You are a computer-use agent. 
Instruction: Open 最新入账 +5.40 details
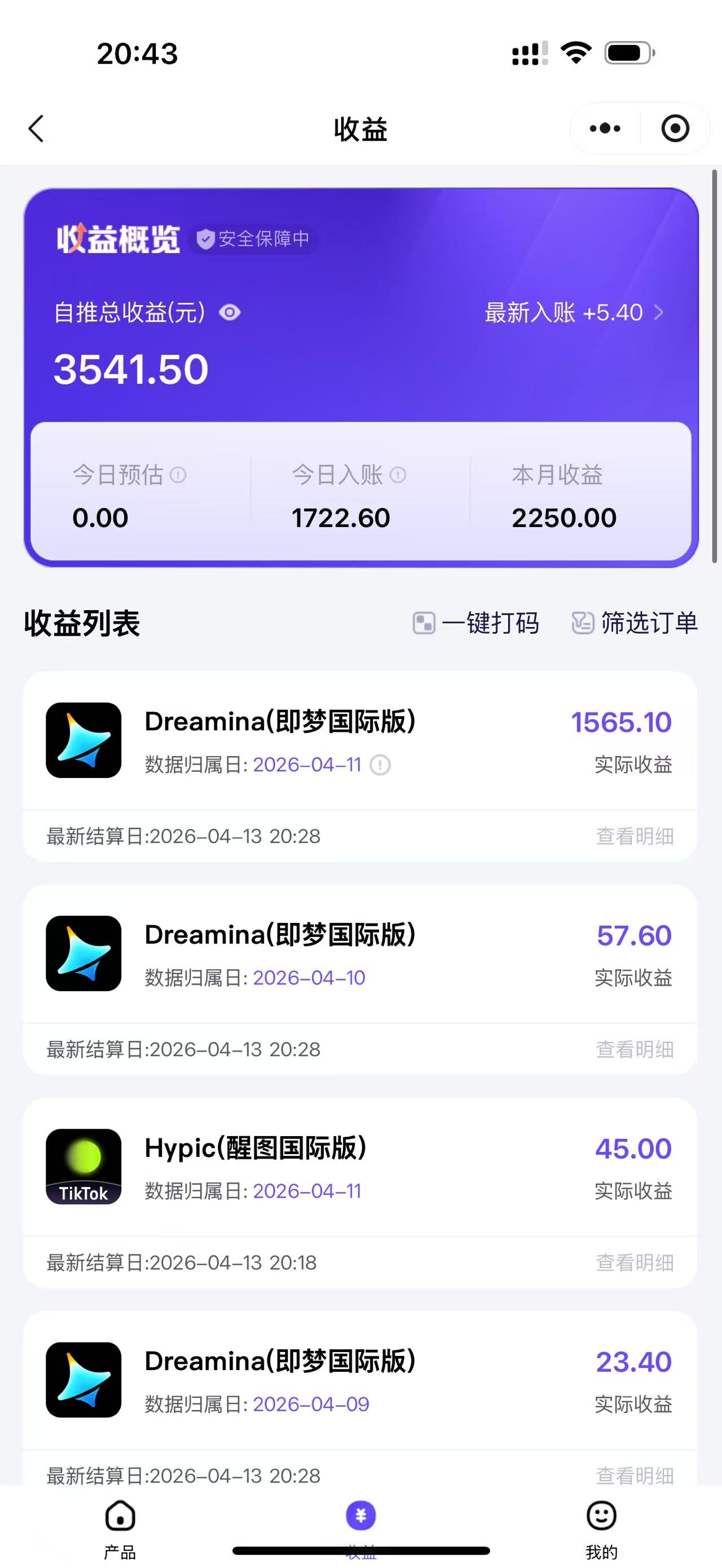point(574,312)
